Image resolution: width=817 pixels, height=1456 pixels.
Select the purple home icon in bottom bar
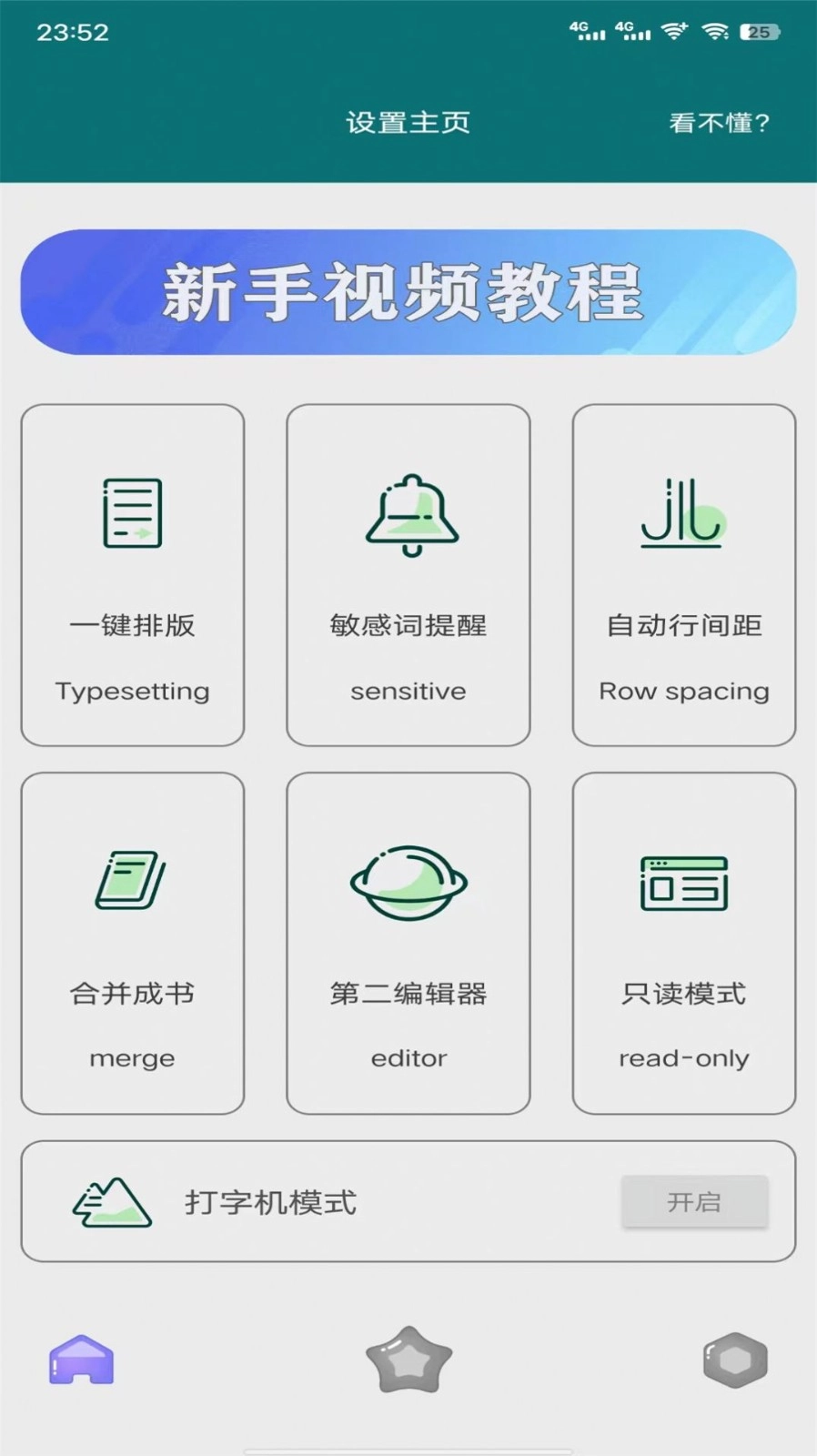(x=82, y=1360)
